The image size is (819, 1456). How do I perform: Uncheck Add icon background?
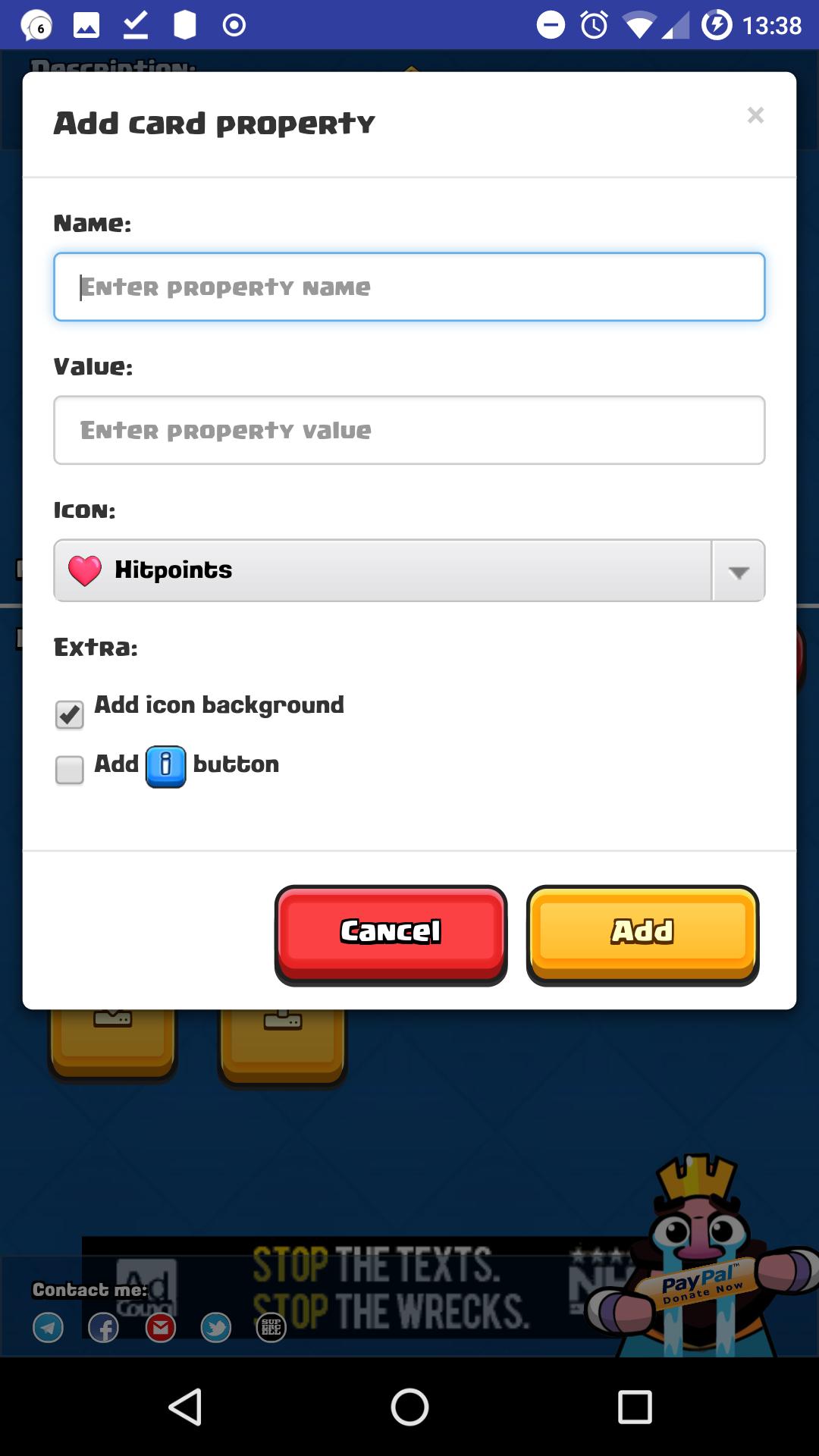pos(70,714)
